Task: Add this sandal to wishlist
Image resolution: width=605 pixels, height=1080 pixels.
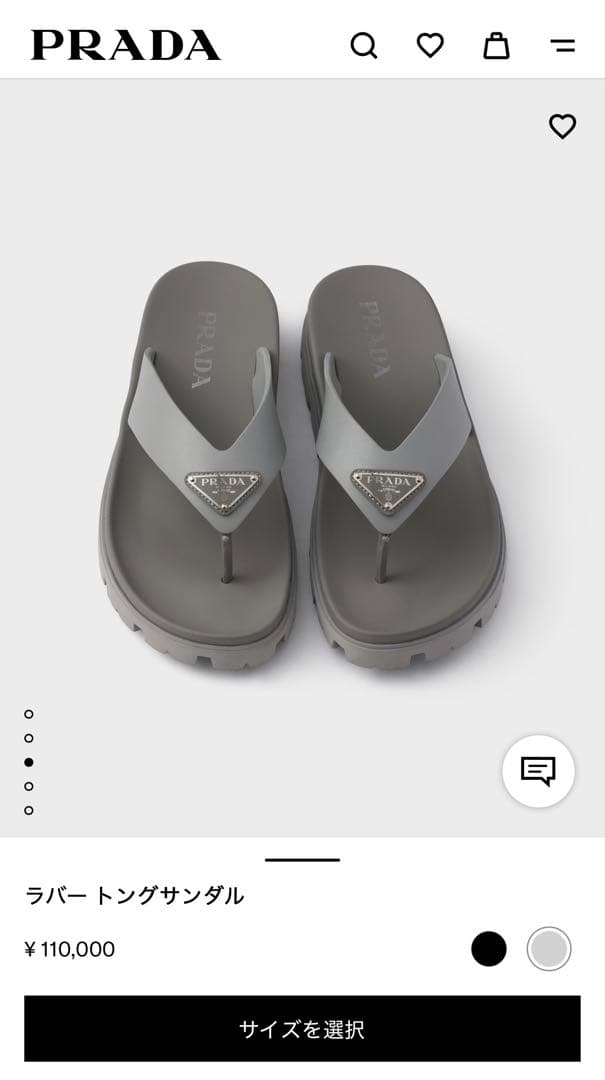Action: pos(563,126)
